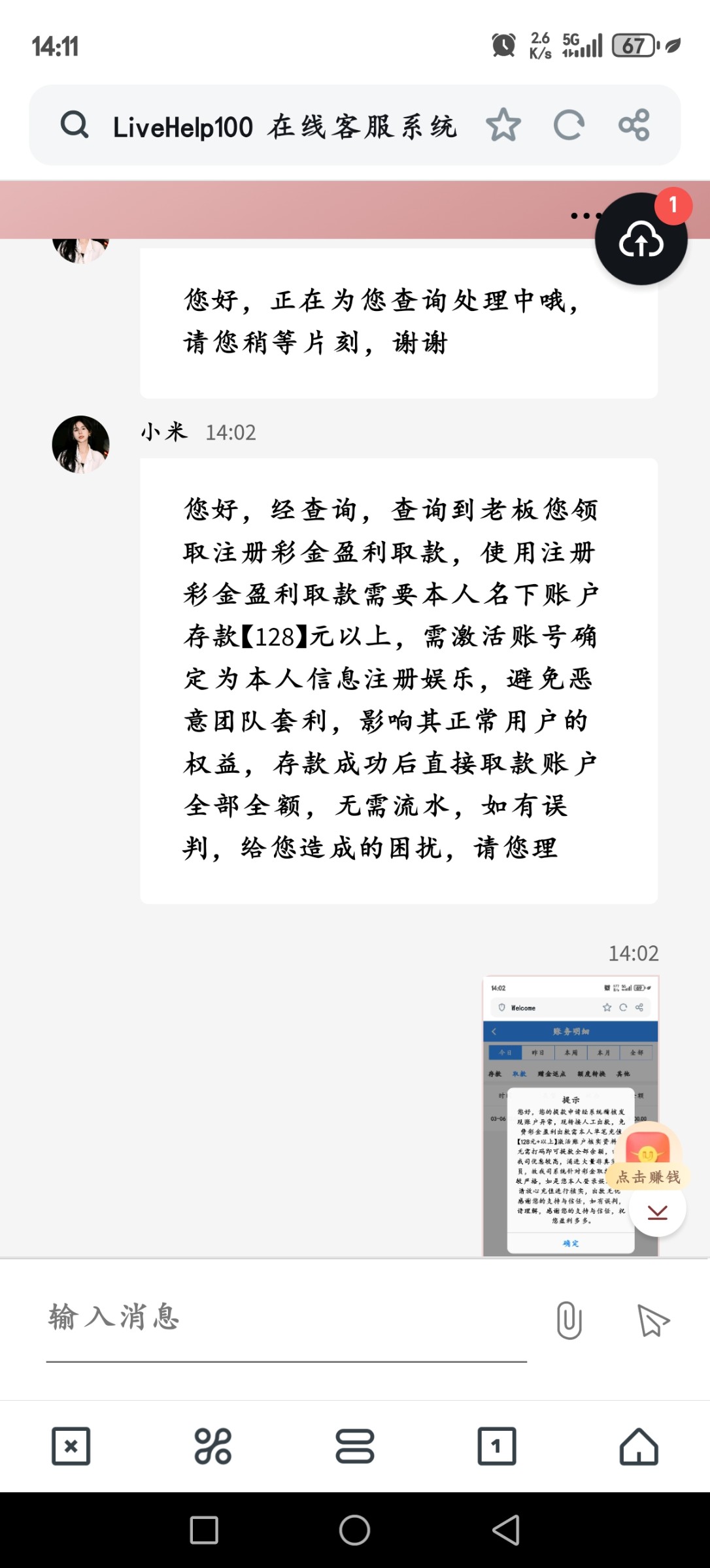Screen dimensions: 710x1568
Task: Open the browser tools grid
Action: click(213, 1446)
